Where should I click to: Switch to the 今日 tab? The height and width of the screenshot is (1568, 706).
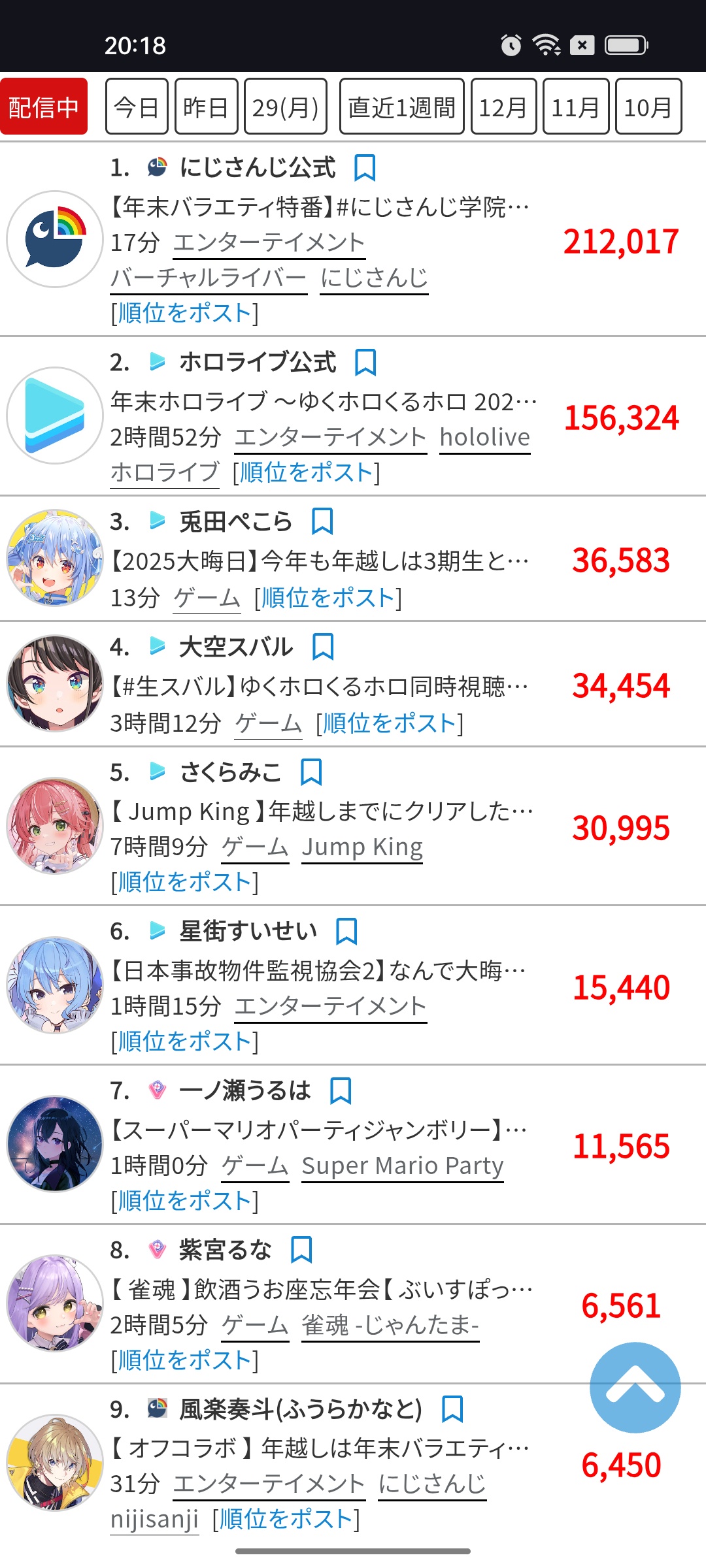pyautogui.click(x=137, y=106)
